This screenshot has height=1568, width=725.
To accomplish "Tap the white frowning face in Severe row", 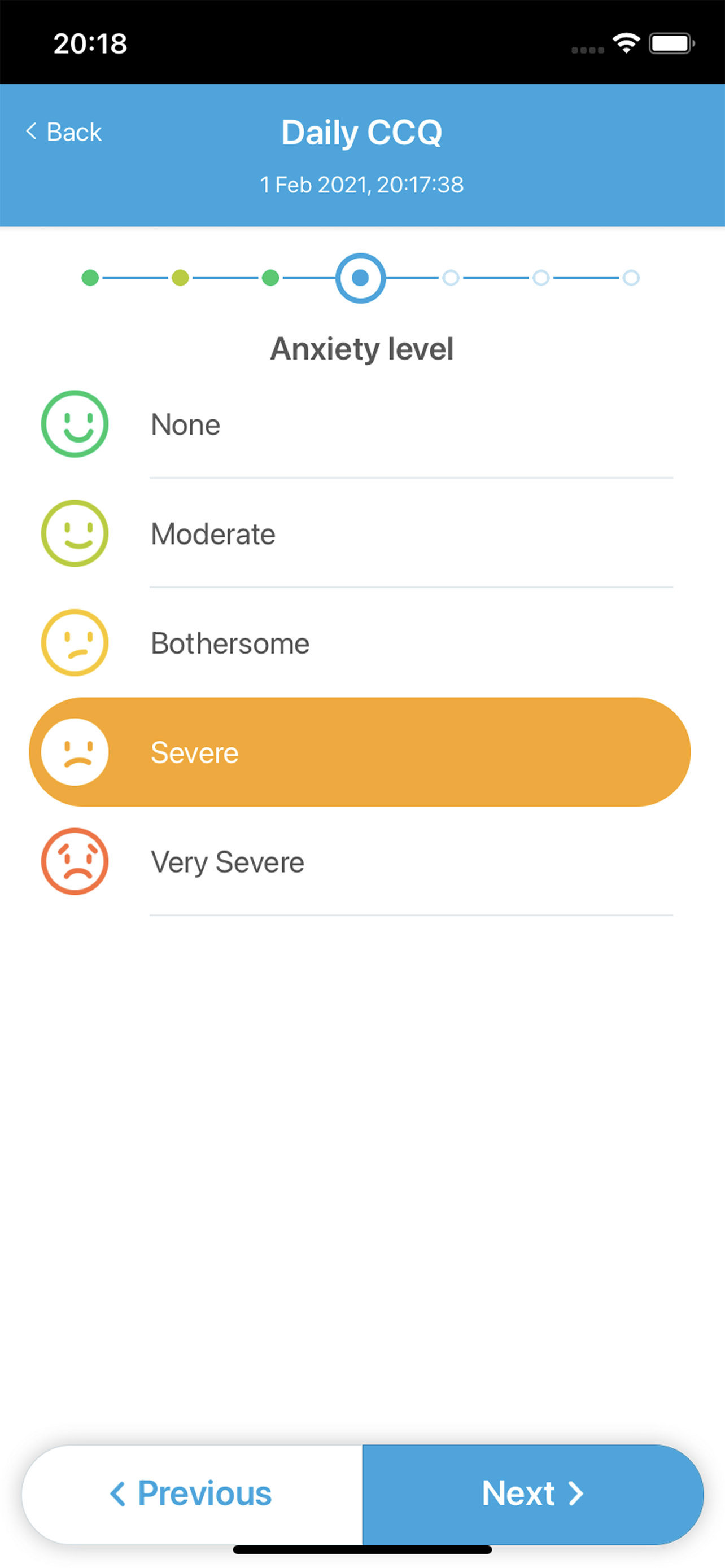I will (73, 752).
